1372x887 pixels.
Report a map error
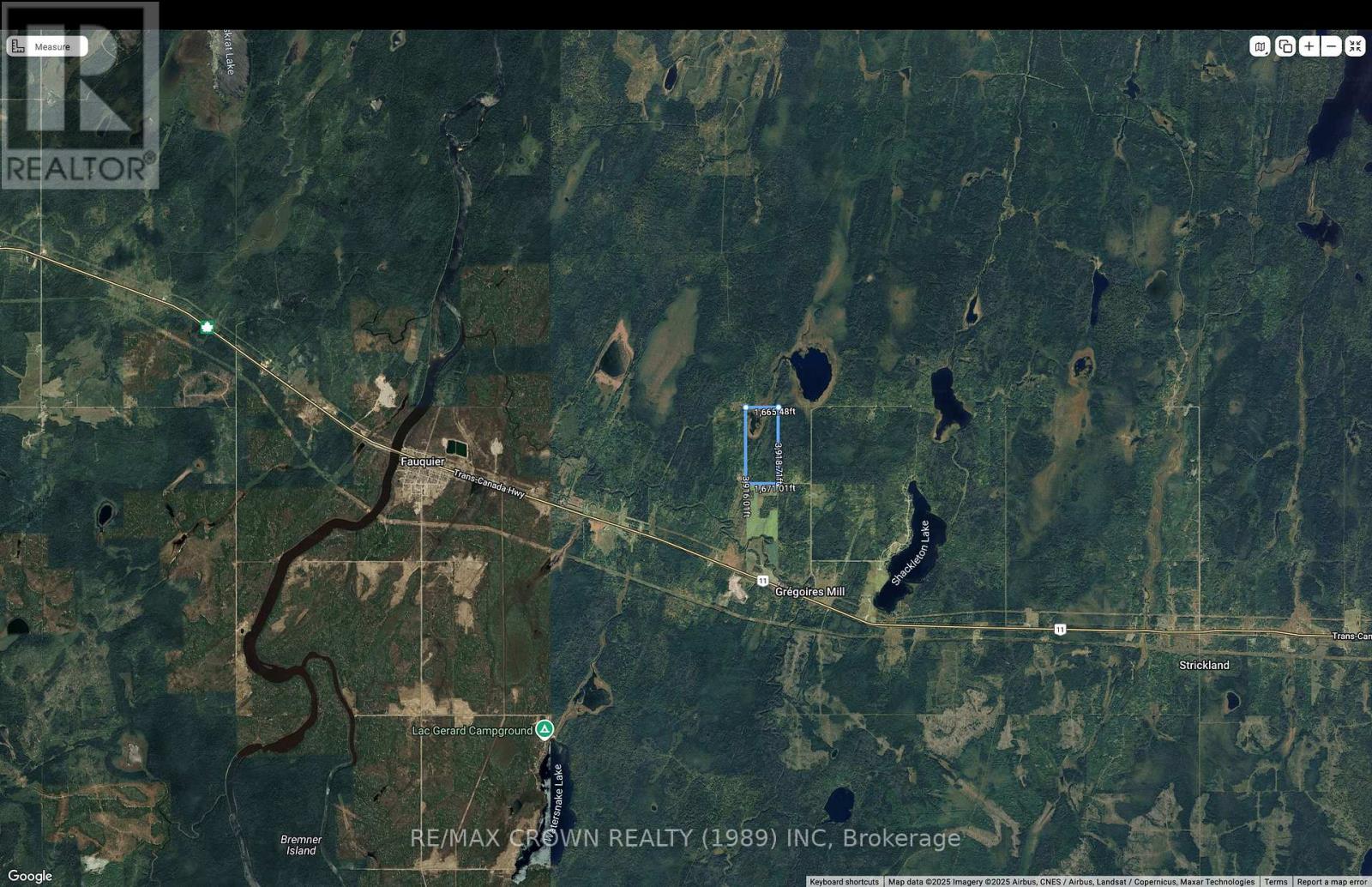click(1331, 882)
